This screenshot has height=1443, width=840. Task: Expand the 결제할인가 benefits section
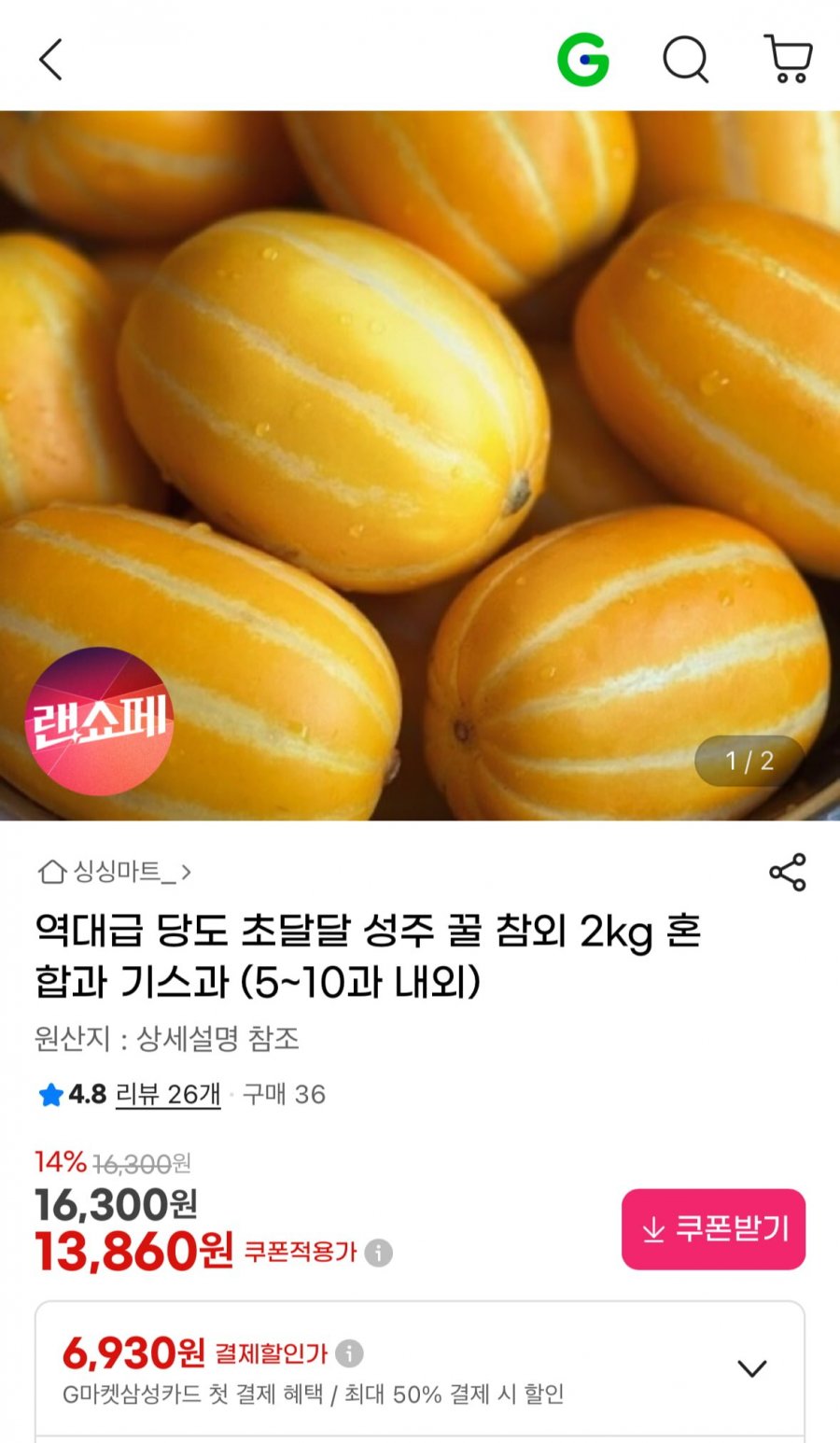click(x=751, y=1368)
